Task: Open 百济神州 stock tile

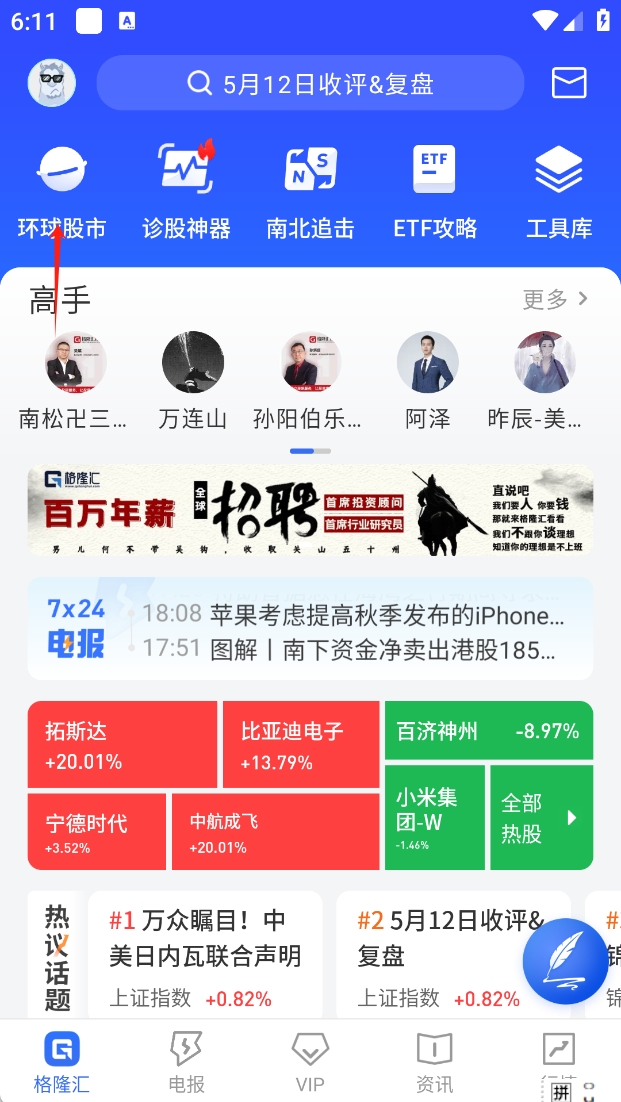Action: tap(488, 731)
